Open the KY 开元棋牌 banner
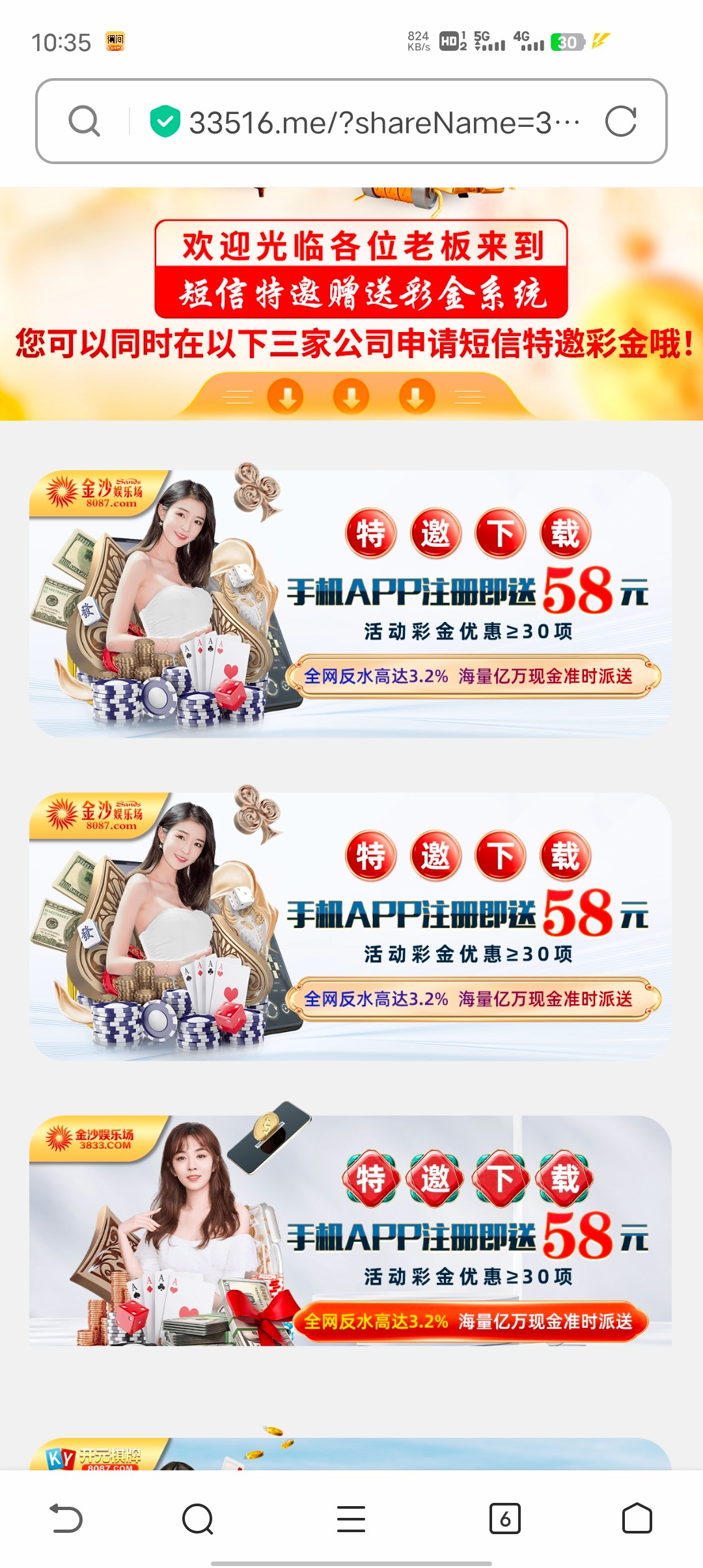The width and height of the screenshot is (703, 1568). tap(350, 1453)
